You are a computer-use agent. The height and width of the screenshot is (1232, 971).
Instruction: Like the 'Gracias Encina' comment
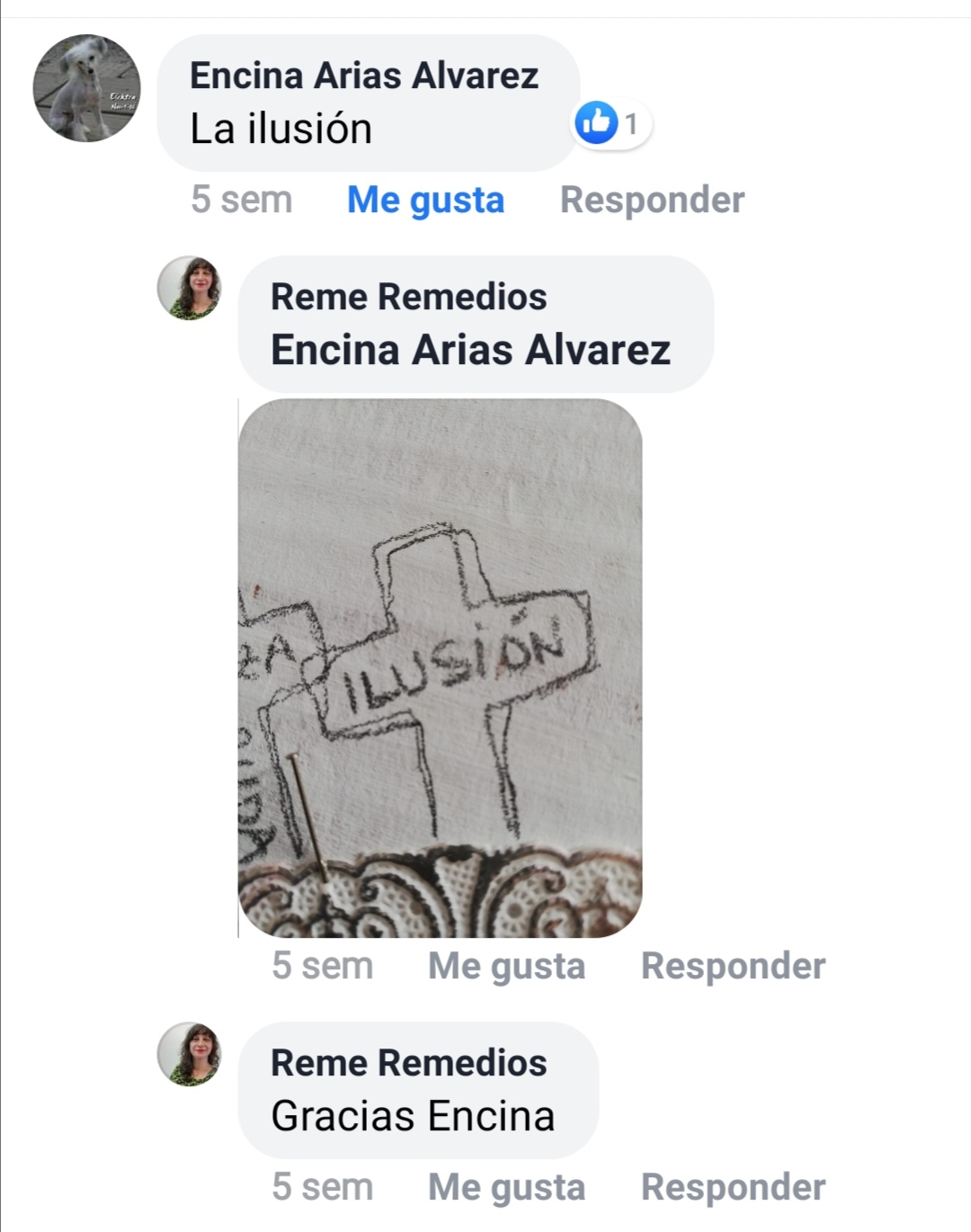coord(506,1187)
